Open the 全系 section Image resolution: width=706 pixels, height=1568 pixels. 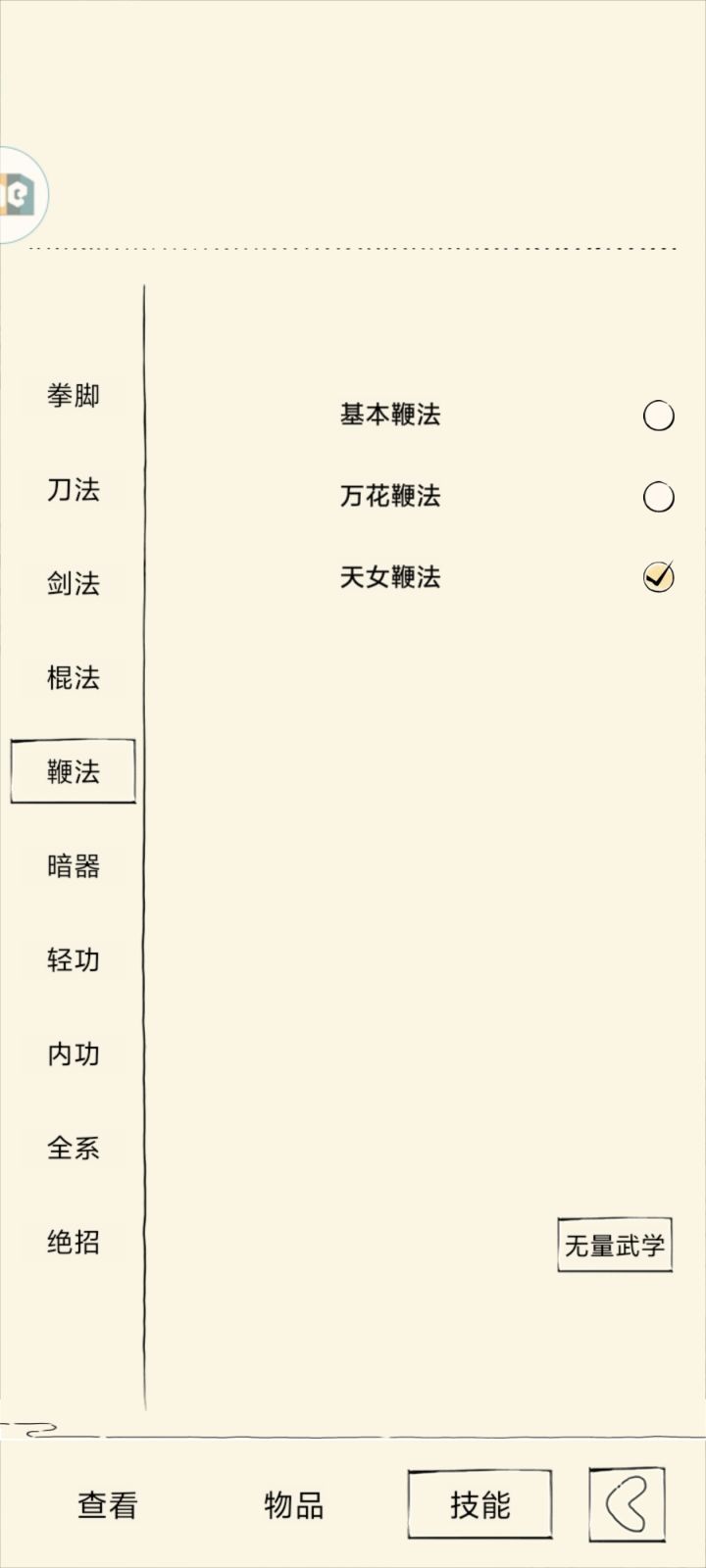tap(74, 1148)
